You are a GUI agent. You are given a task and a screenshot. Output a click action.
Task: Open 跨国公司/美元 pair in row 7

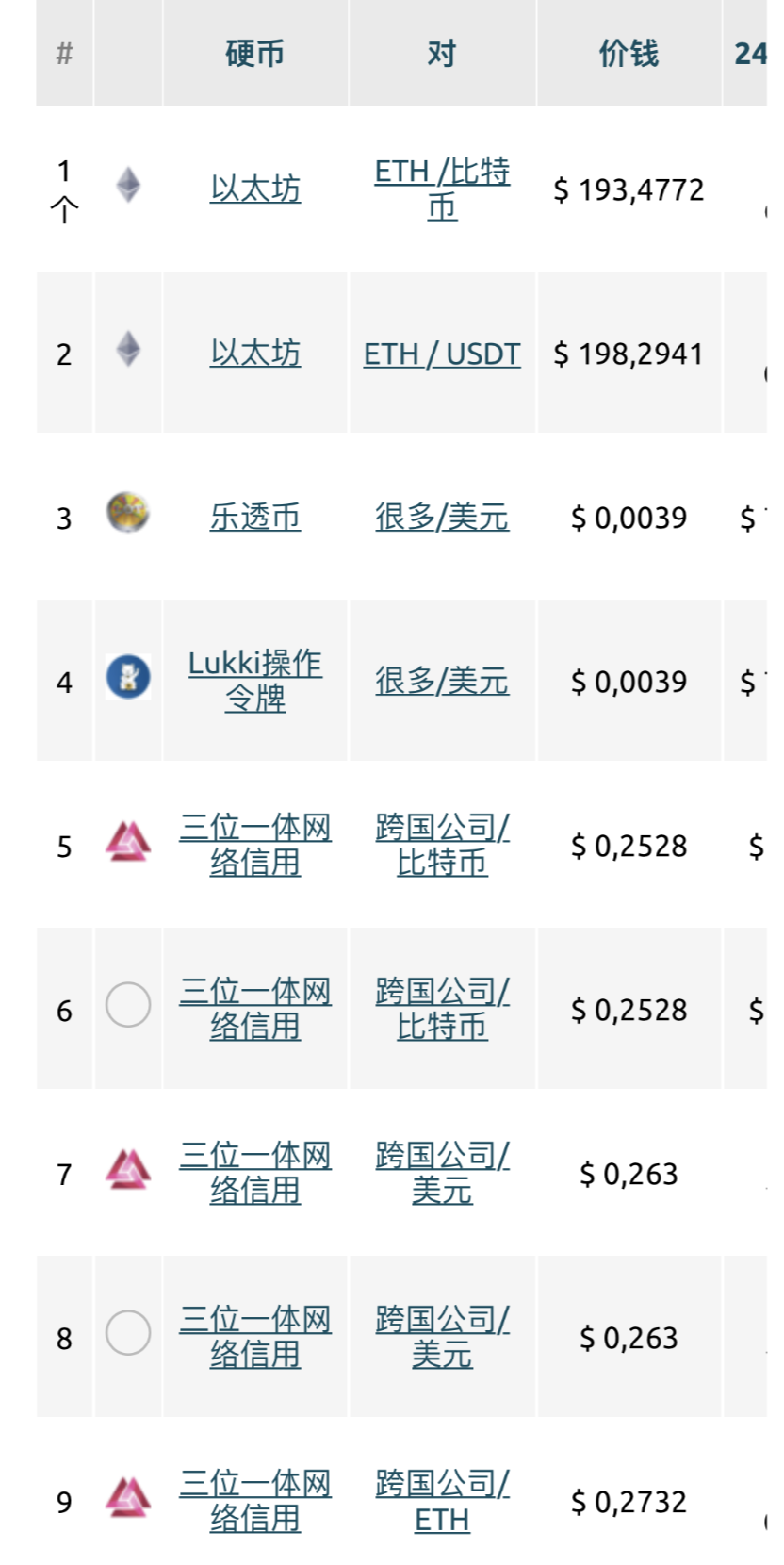tap(442, 1173)
